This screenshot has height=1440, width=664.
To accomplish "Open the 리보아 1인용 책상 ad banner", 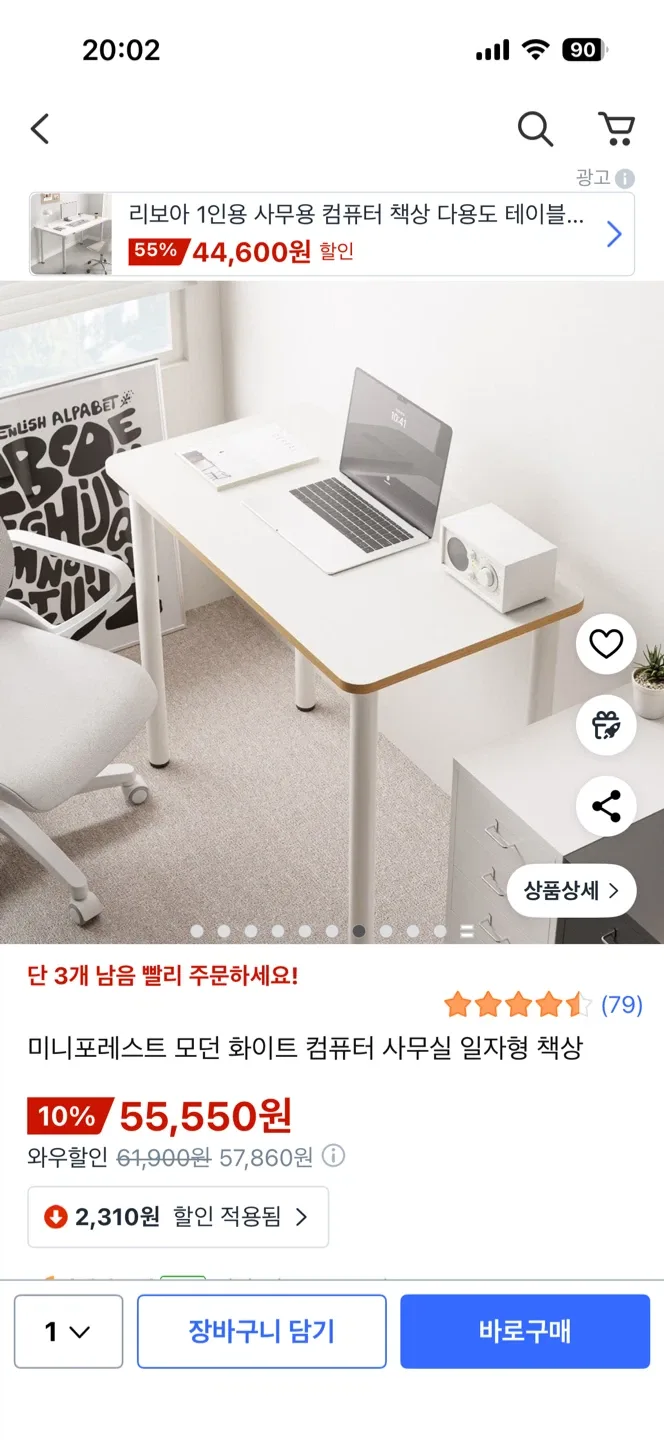I will [x=331, y=234].
